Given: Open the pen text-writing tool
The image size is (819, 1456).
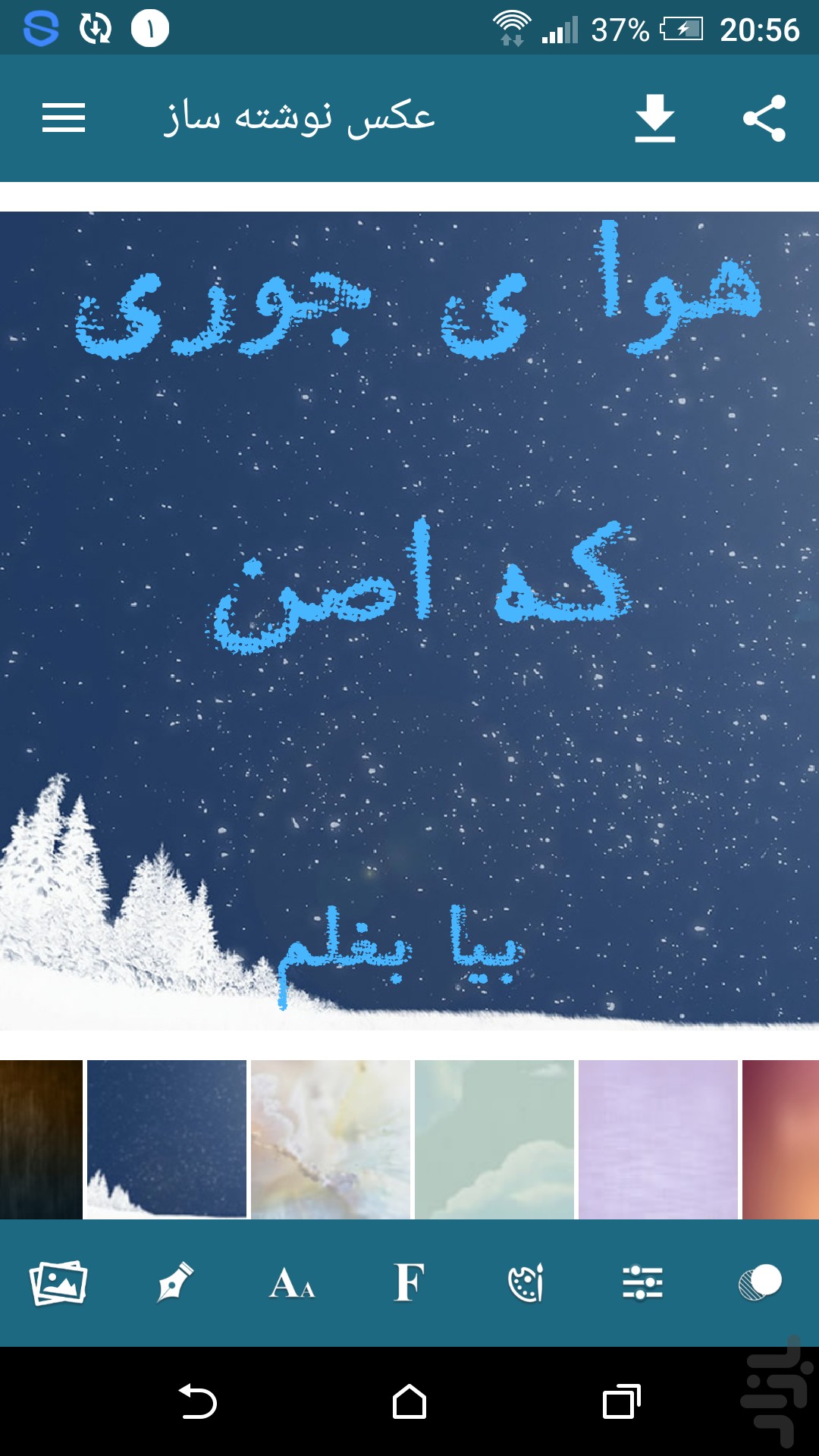Looking at the screenshot, I should [x=175, y=1283].
